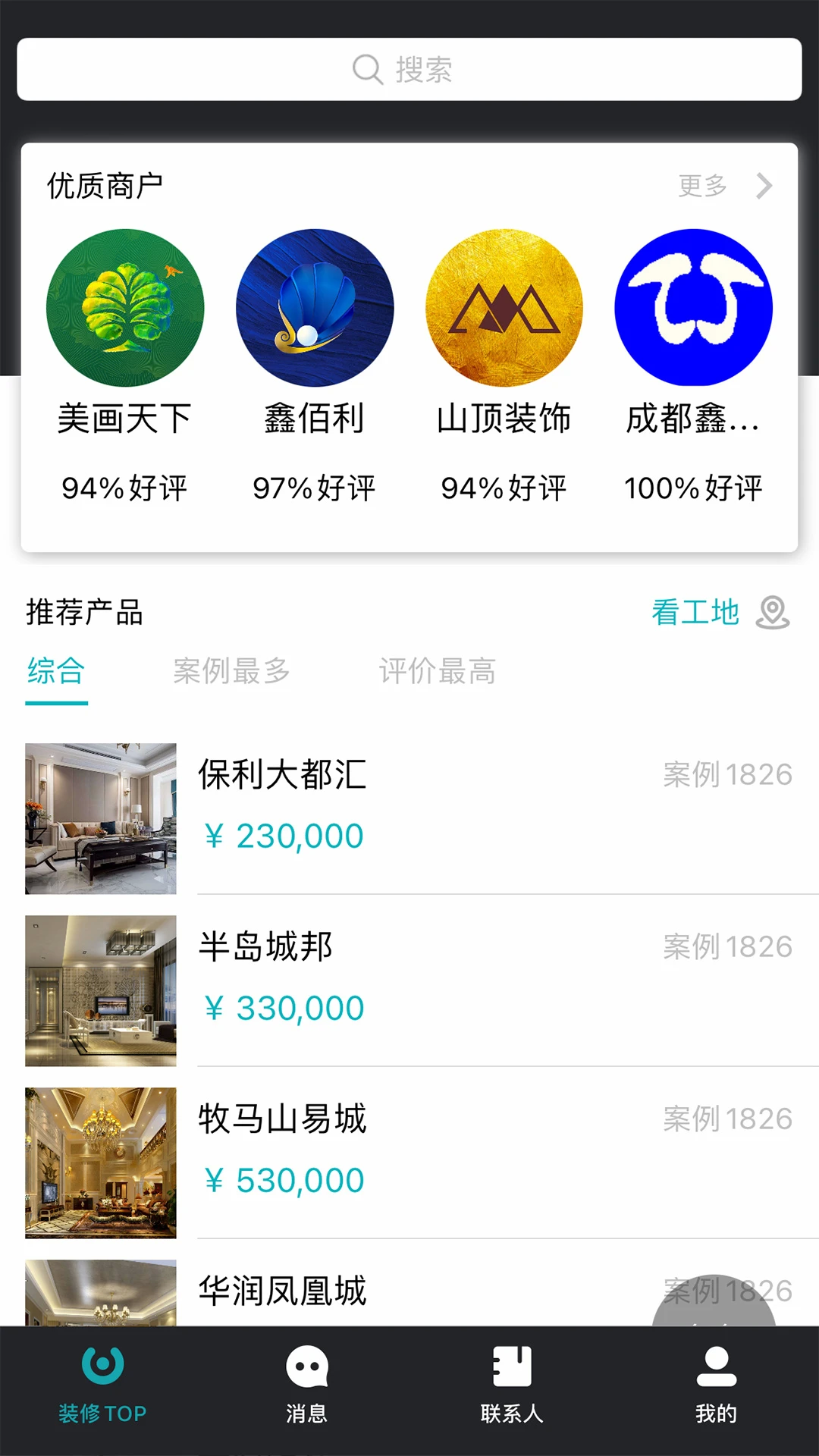Open 看工地 construction sites link
This screenshot has width=819, height=1456.
coord(695,613)
